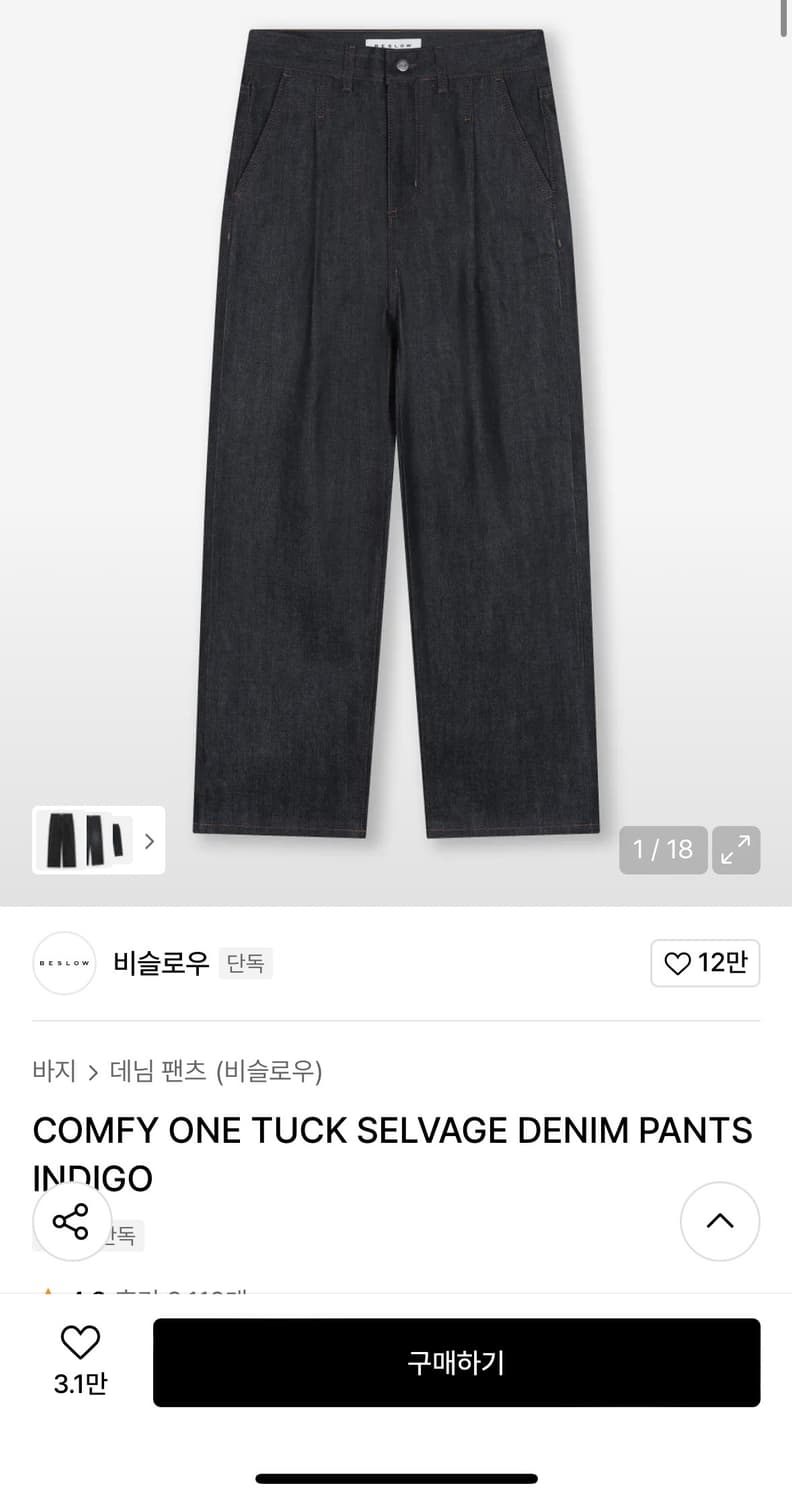Tap the share icon on the product page
This screenshot has height=1500, width=792.
tap(71, 1221)
